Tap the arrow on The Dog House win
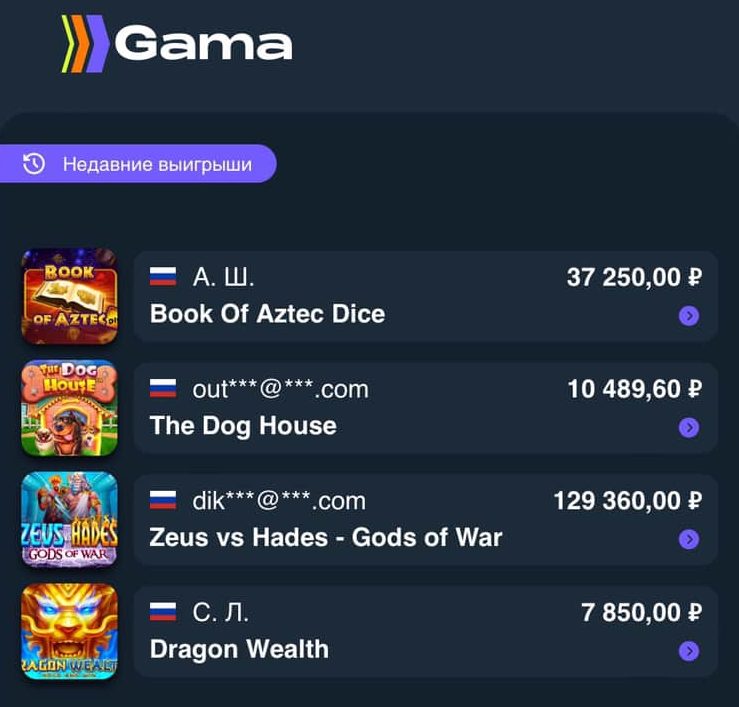 pyautogui.click(x=688, y=428)
